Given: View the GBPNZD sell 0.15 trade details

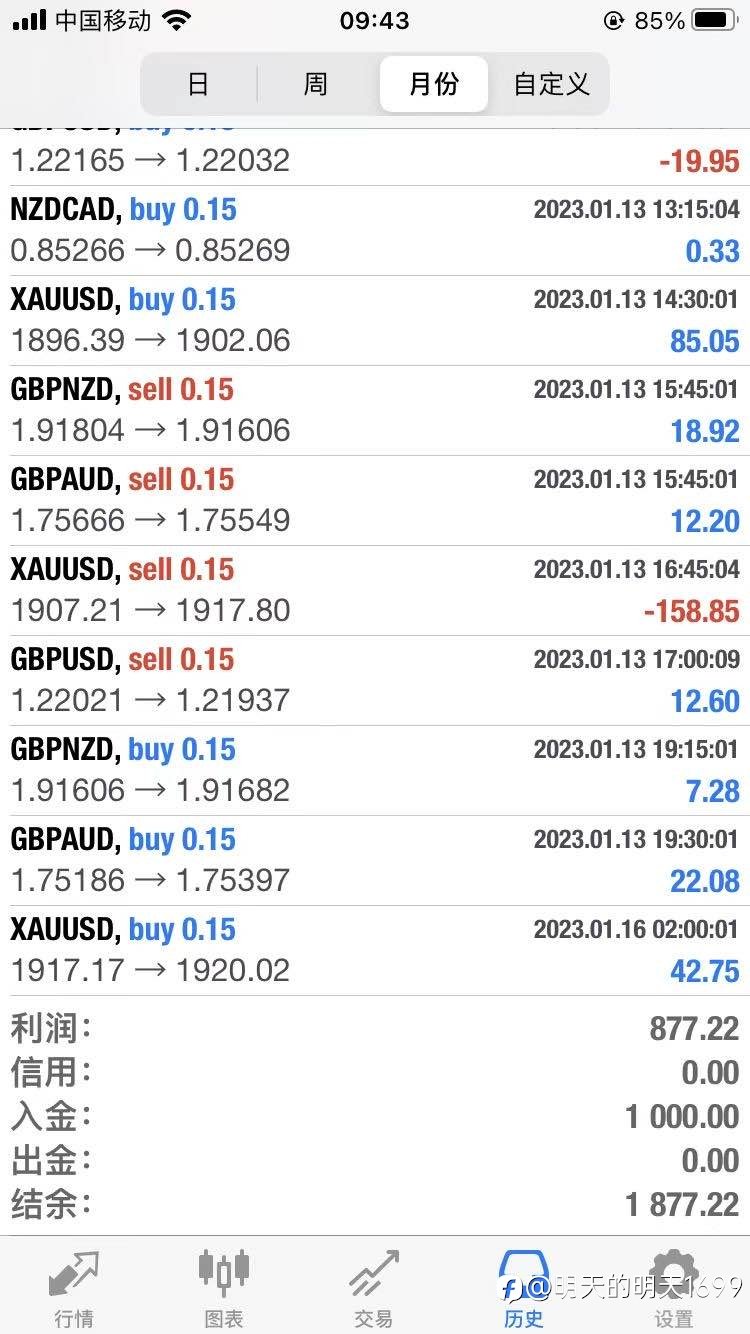Looking at the screenshot, I should coord(375,411).
